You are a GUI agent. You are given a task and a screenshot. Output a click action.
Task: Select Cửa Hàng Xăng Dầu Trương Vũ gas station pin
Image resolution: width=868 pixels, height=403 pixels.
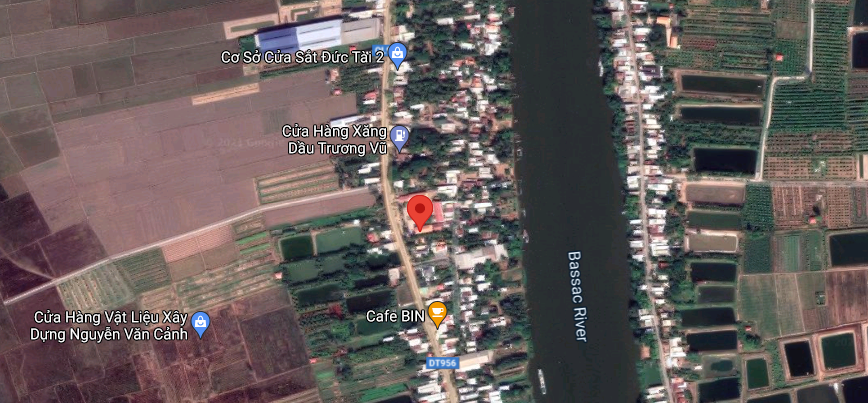click(x=400, y=137)
